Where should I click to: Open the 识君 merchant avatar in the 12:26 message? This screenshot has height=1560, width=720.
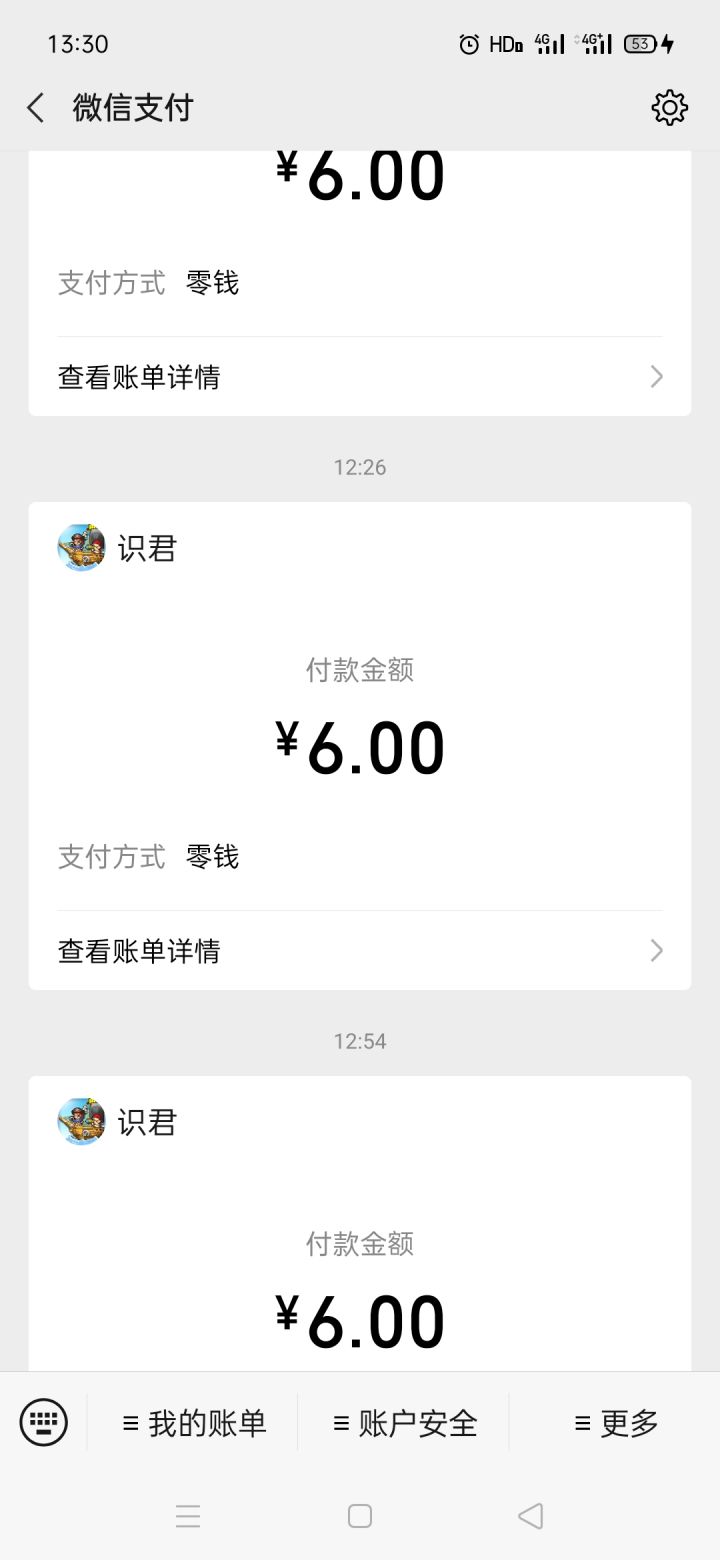(x=80, y=548)
